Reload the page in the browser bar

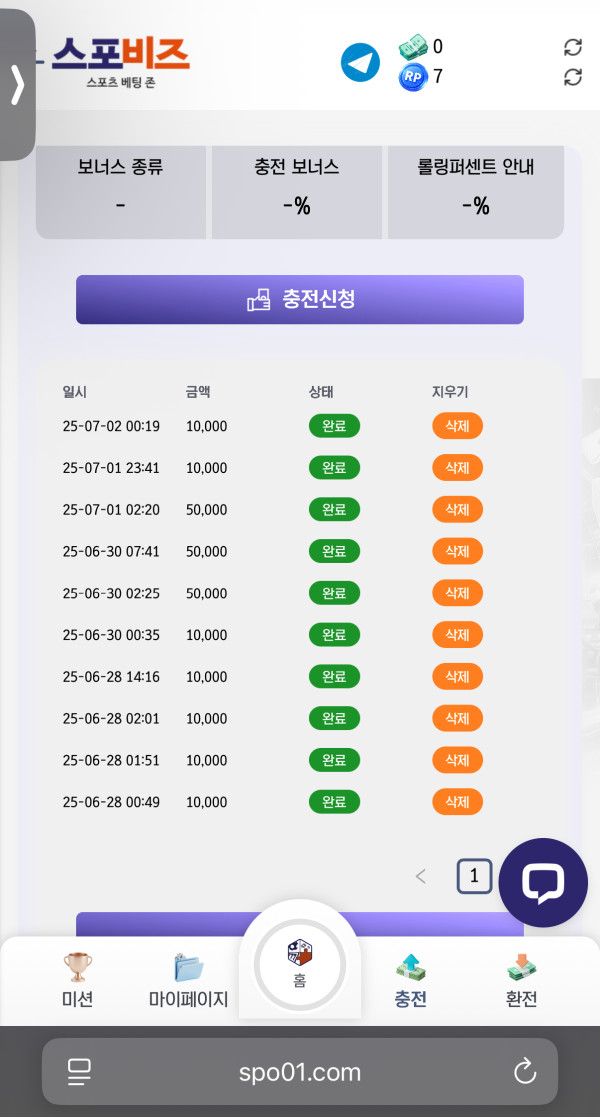coord(525,1073)
